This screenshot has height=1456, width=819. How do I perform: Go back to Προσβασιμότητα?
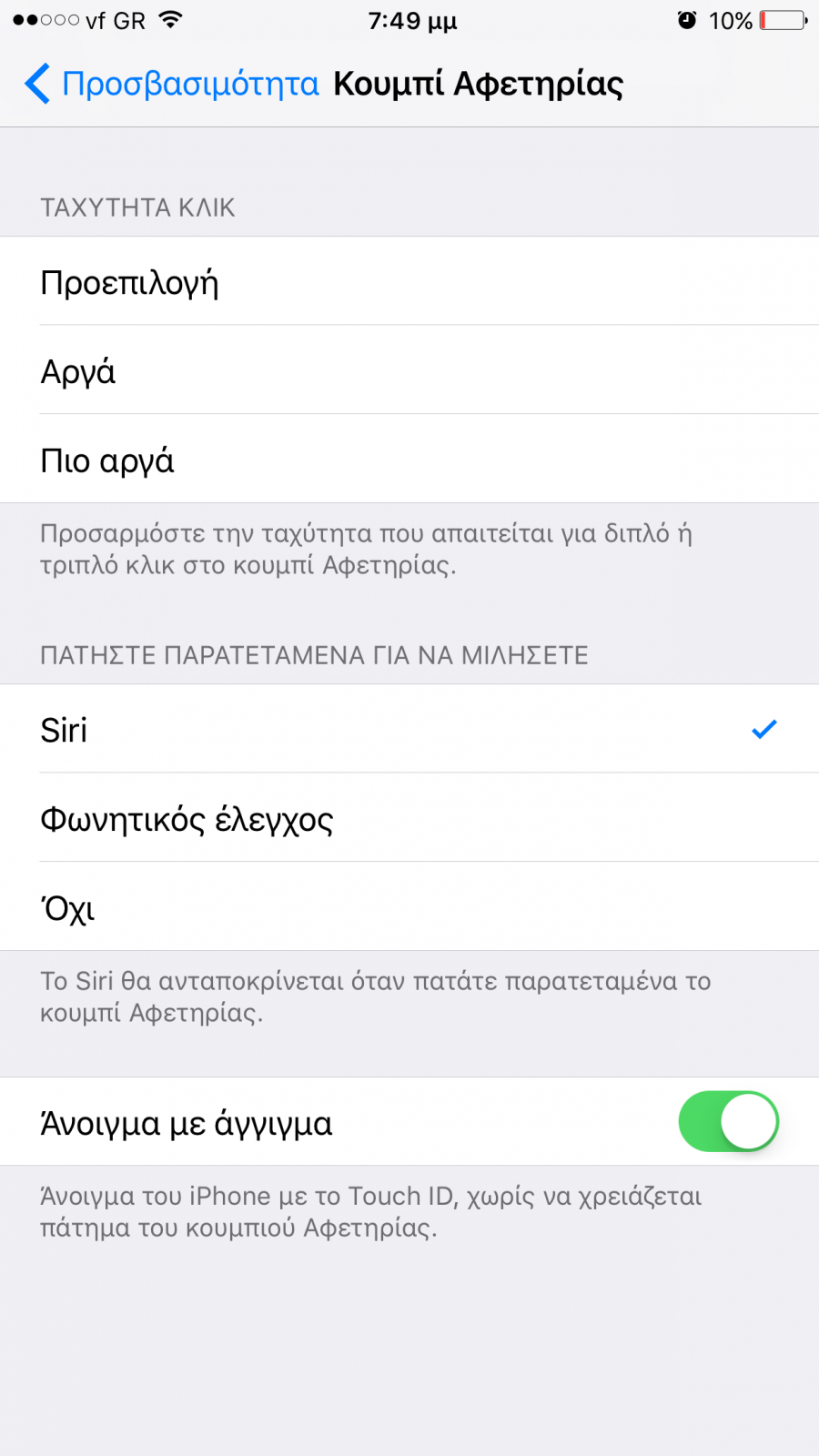coord(171,84)
